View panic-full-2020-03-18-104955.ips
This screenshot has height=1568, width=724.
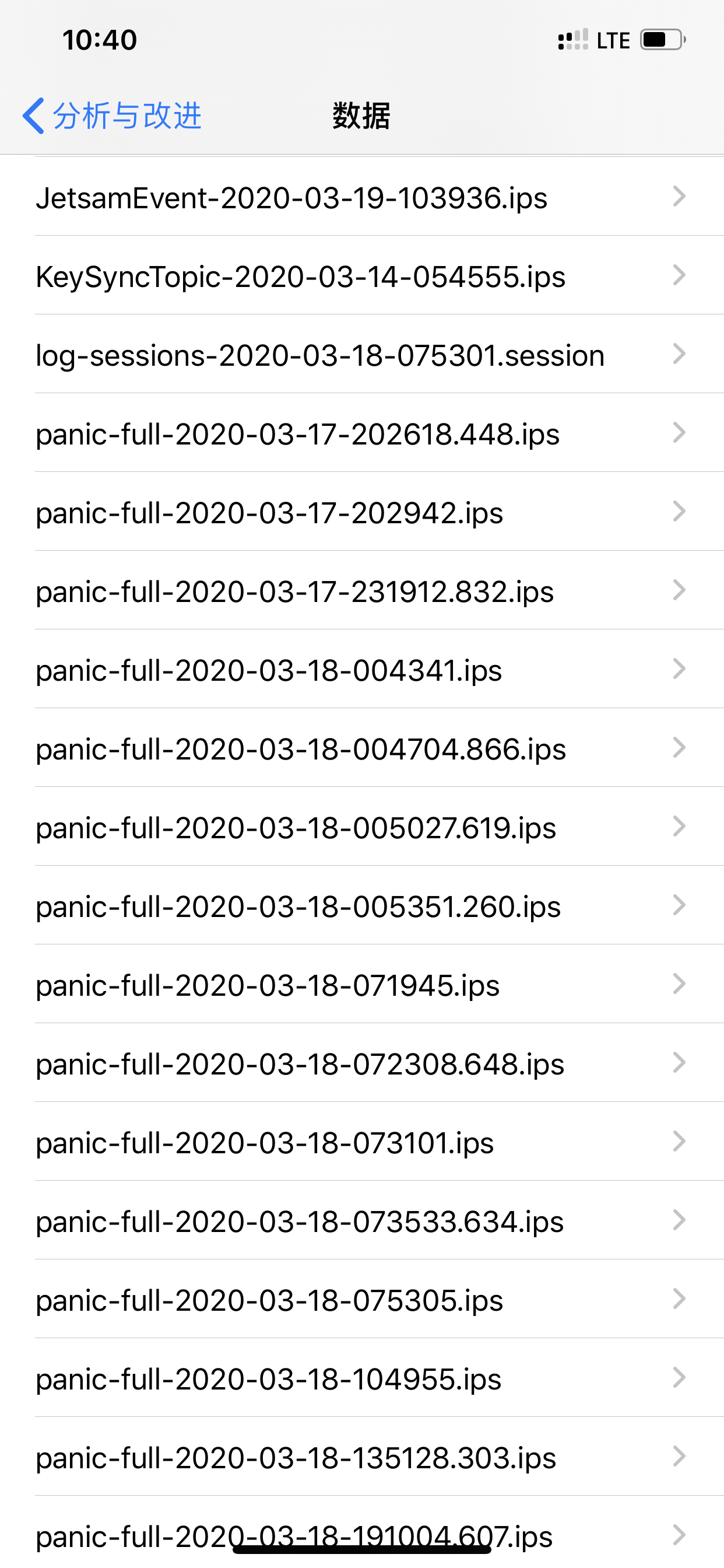(x=269, y=1380)
